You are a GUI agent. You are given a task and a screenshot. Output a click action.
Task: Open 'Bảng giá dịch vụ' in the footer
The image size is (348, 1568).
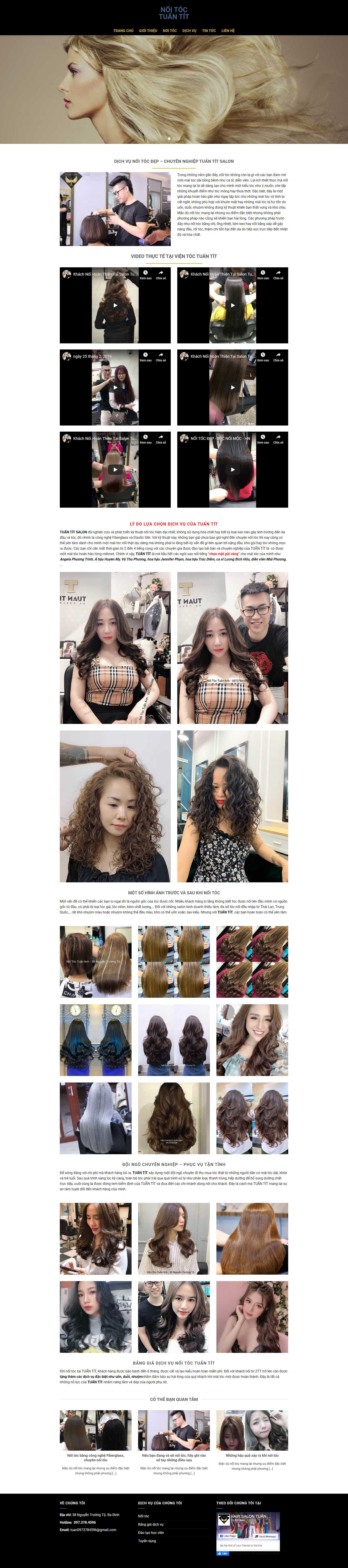point(151,1524)
